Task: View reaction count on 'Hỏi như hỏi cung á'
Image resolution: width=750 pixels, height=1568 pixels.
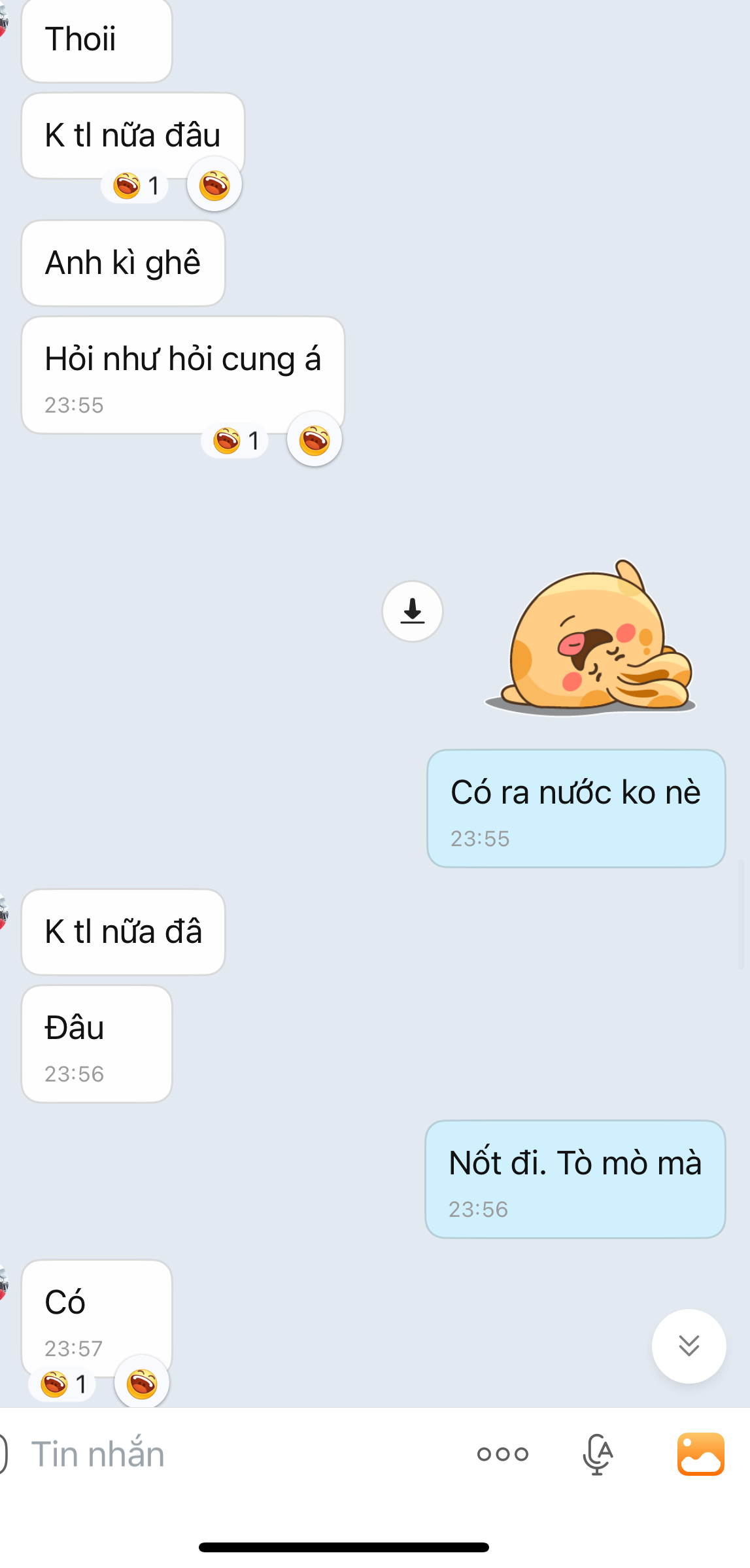Action: 235,441
